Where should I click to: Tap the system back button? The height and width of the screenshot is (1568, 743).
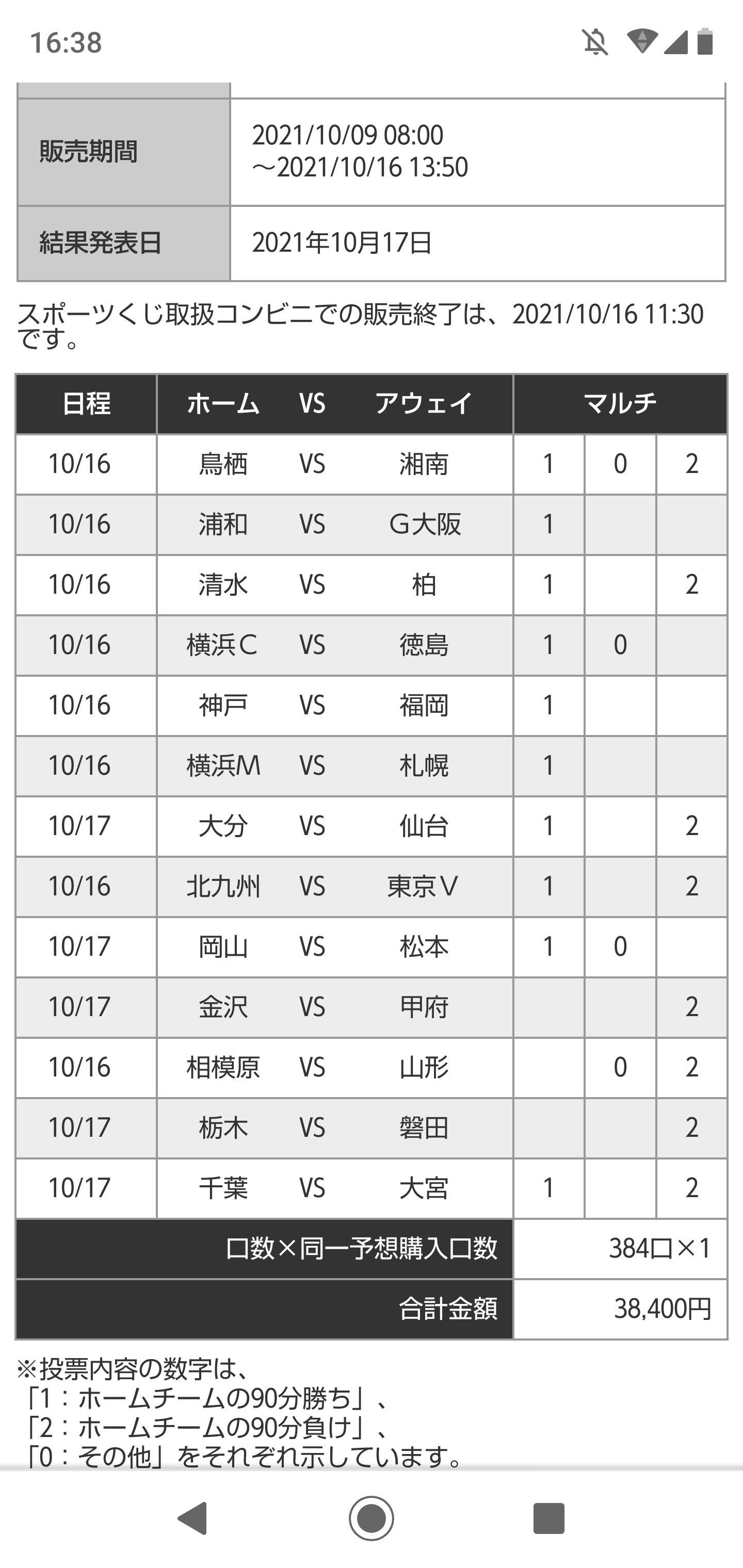[193, 1518]
